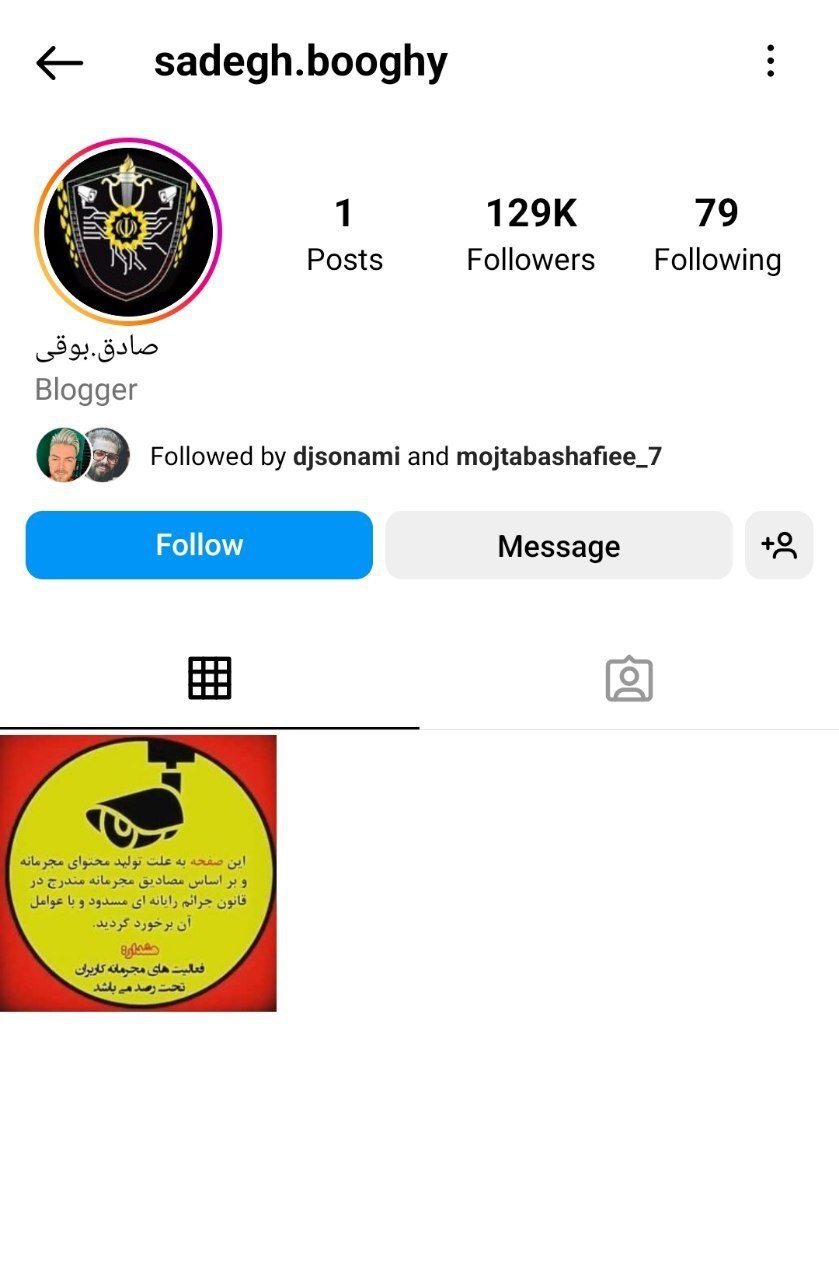The width and height of the screenshot is (839, 1280).
Task: Open the 129K Followers list
Action: [530, 235]
